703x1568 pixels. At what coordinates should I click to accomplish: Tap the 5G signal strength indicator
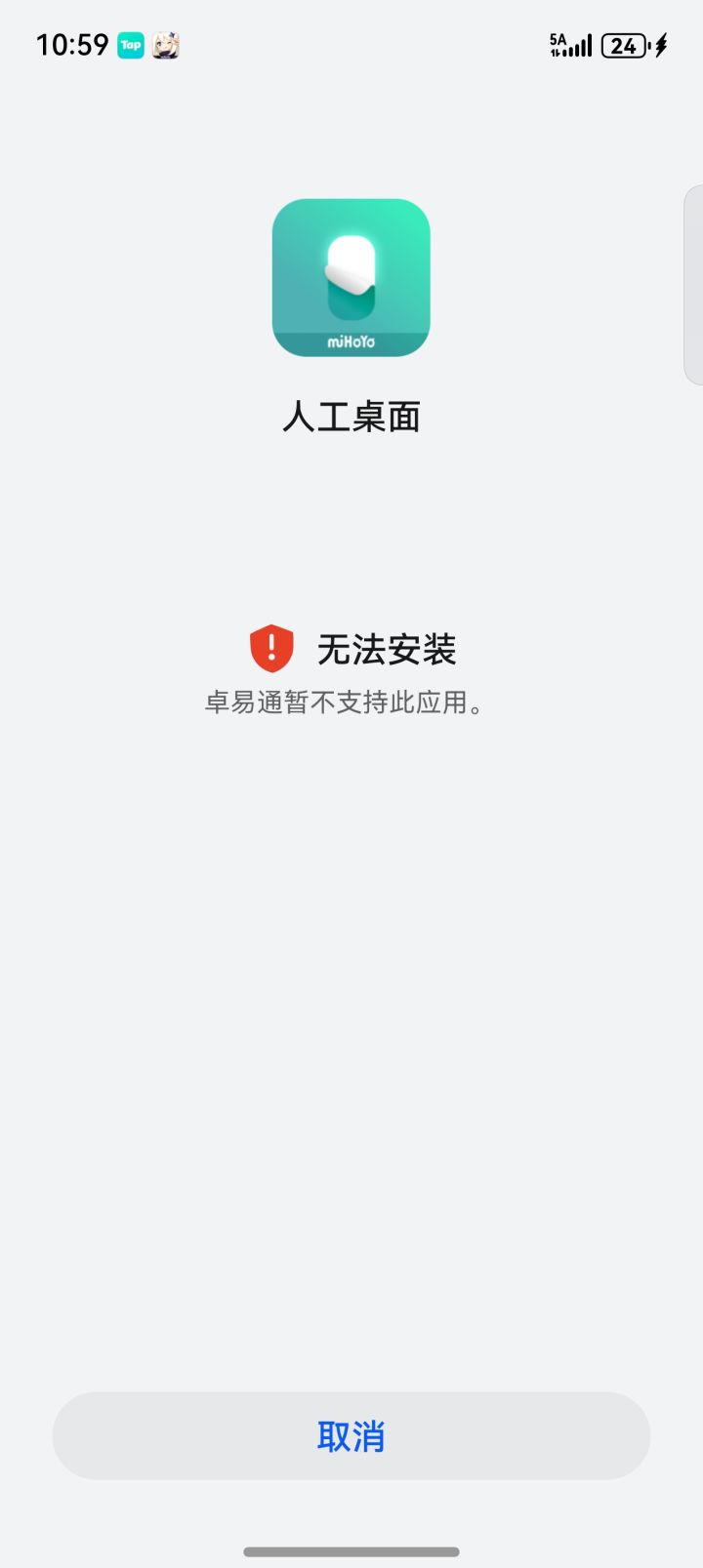pos(571,43)
